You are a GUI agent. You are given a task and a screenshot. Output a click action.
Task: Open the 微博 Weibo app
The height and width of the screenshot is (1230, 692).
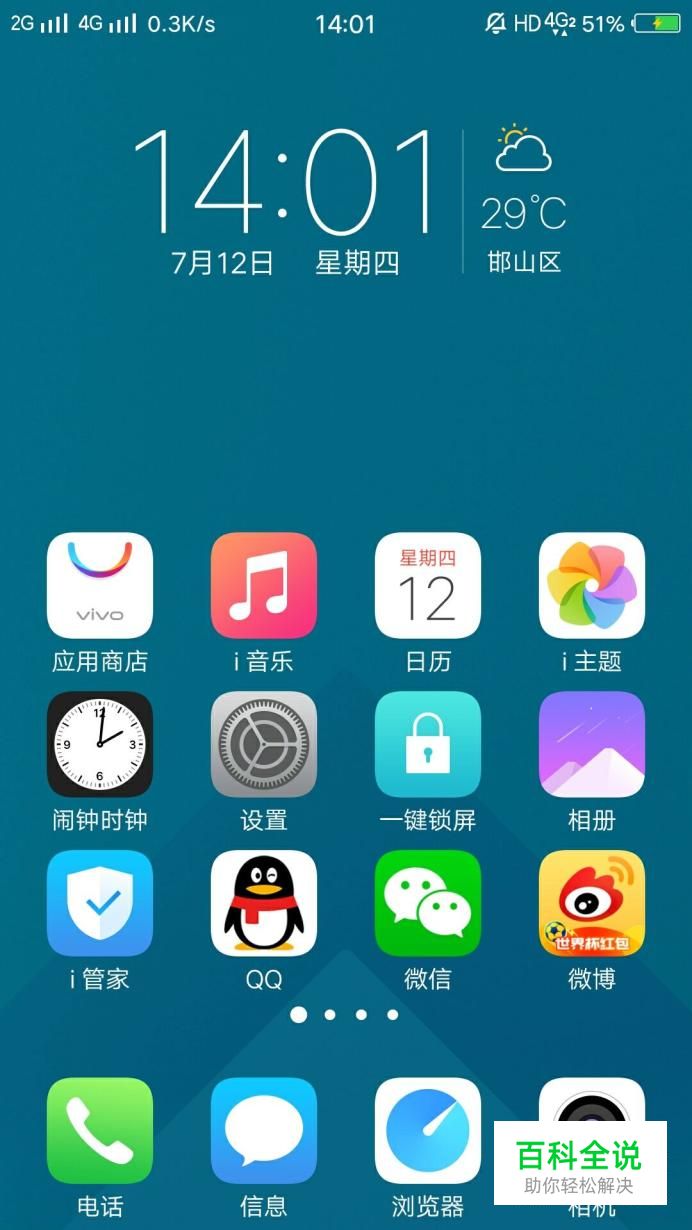[592, 904]
